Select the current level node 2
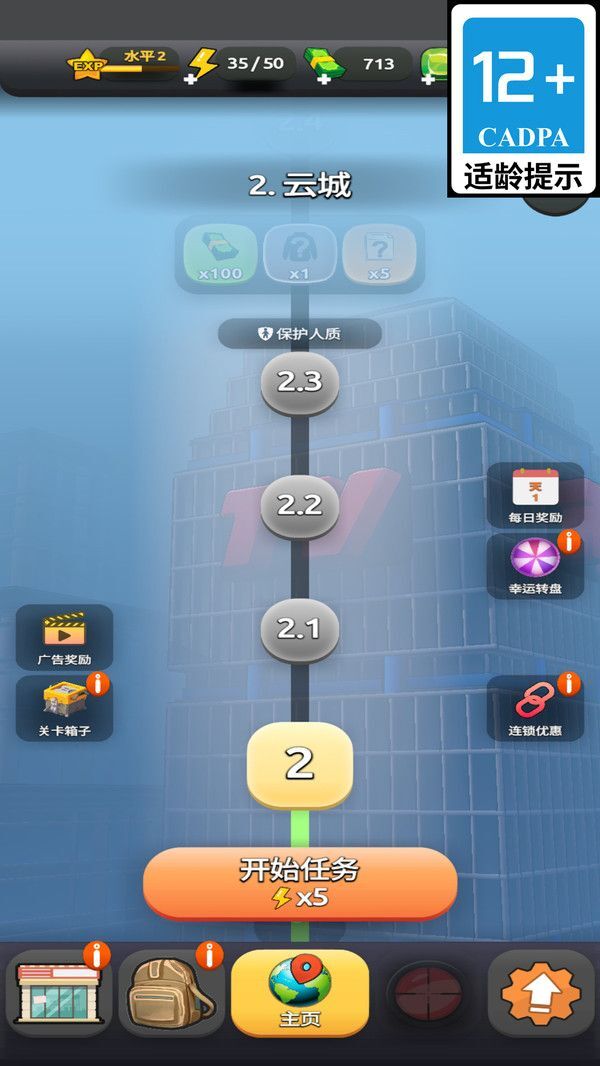The height and width of the screenshot is (1066, 600). (300, 764)
